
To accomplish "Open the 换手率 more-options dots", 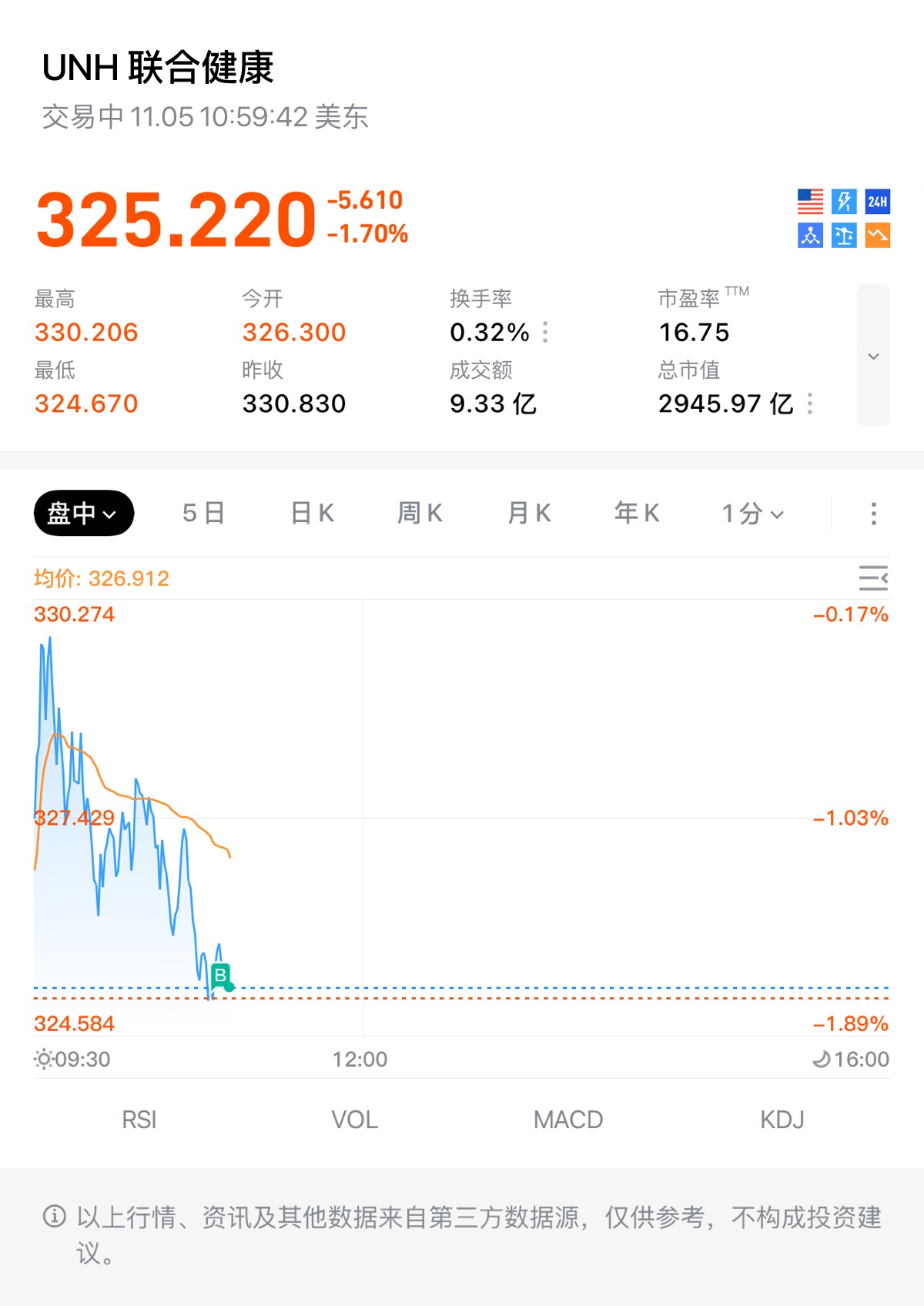I will pyautogui.click(x=546, y=332).
